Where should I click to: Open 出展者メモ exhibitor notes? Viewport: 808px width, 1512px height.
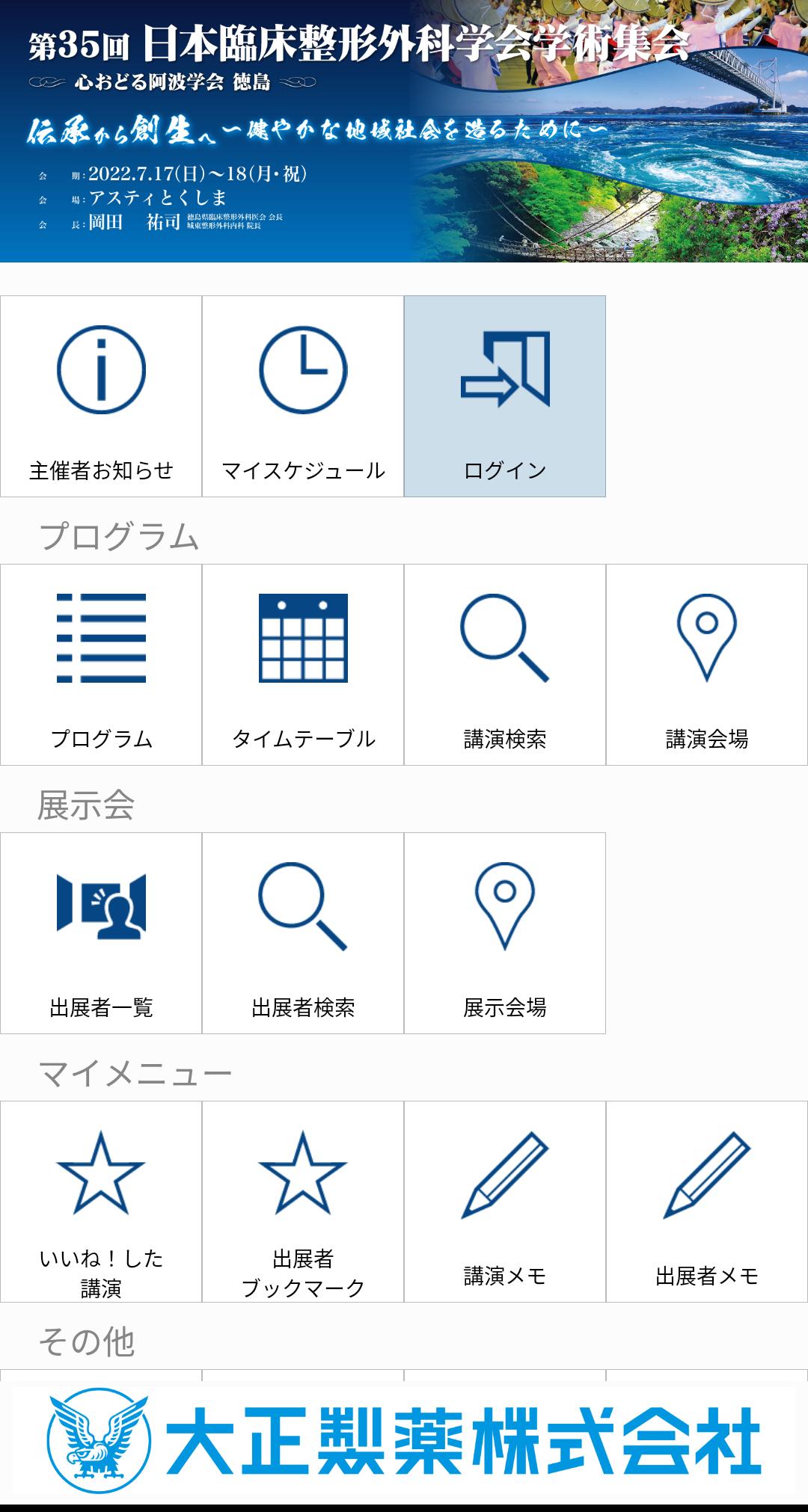point(707,1202)
